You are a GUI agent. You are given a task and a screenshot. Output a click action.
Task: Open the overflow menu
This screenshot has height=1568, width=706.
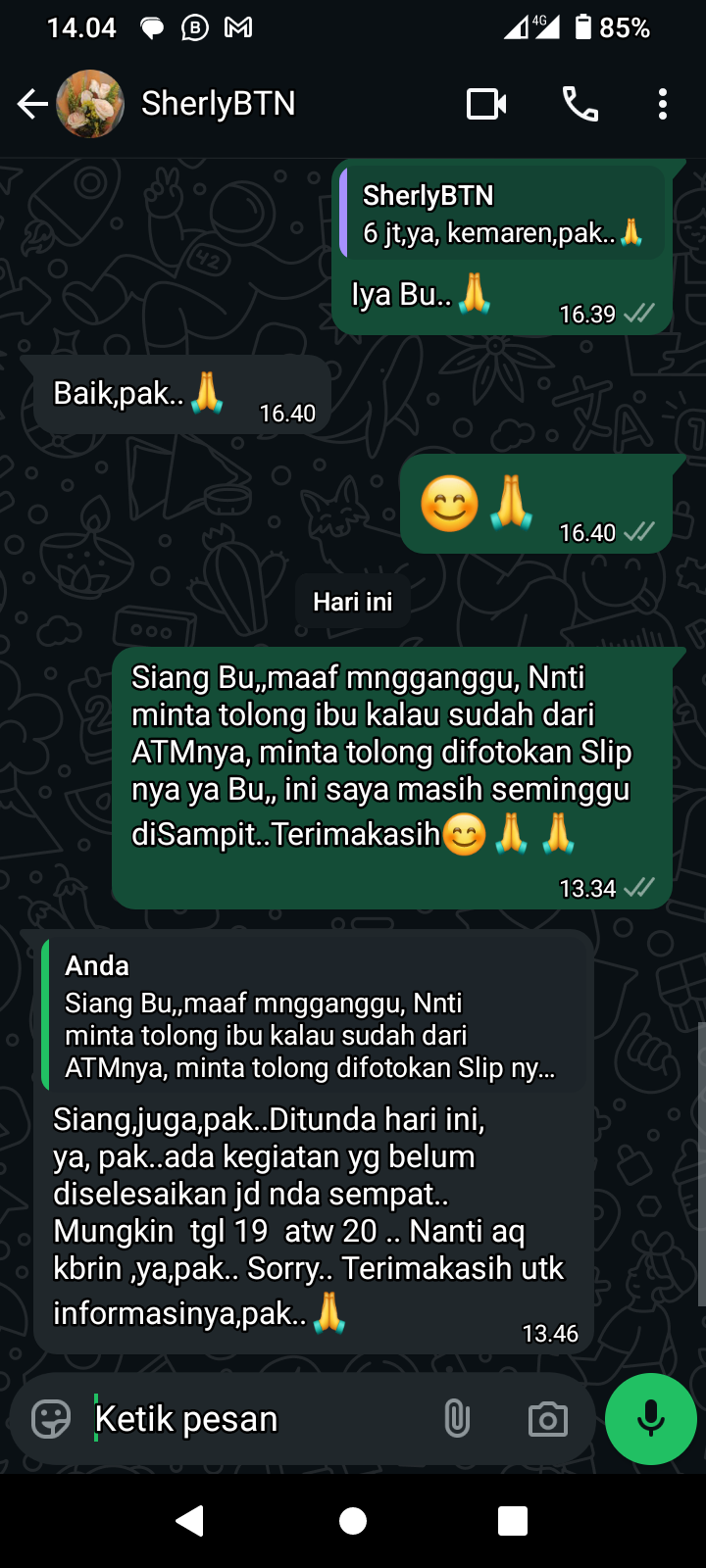point(663,104)
